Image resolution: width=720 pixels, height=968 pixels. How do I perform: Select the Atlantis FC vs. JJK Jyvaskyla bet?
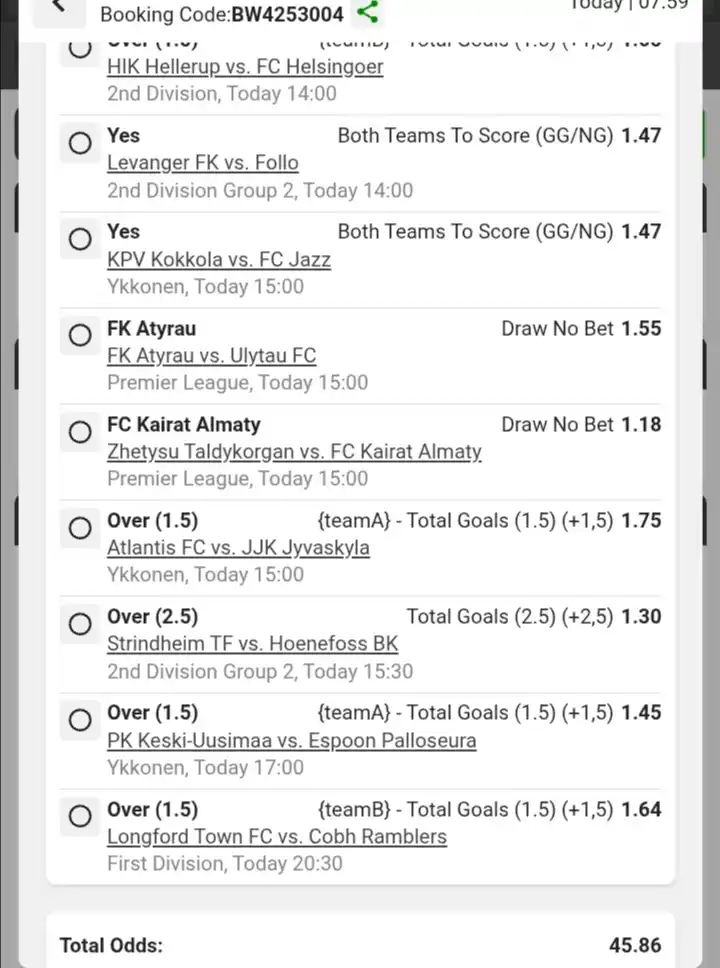(x=80, y=528)
